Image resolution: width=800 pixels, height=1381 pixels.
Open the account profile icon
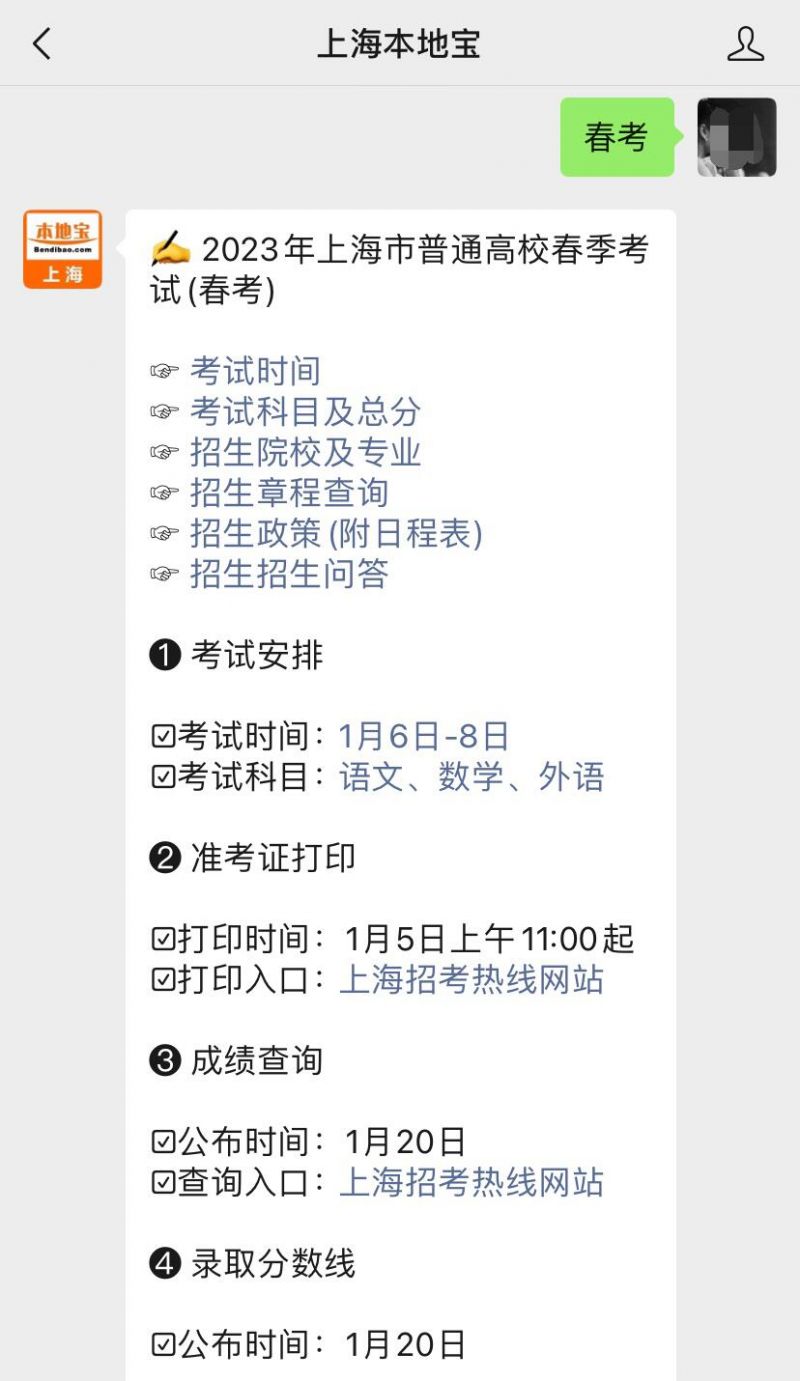(x=745, y=44)
